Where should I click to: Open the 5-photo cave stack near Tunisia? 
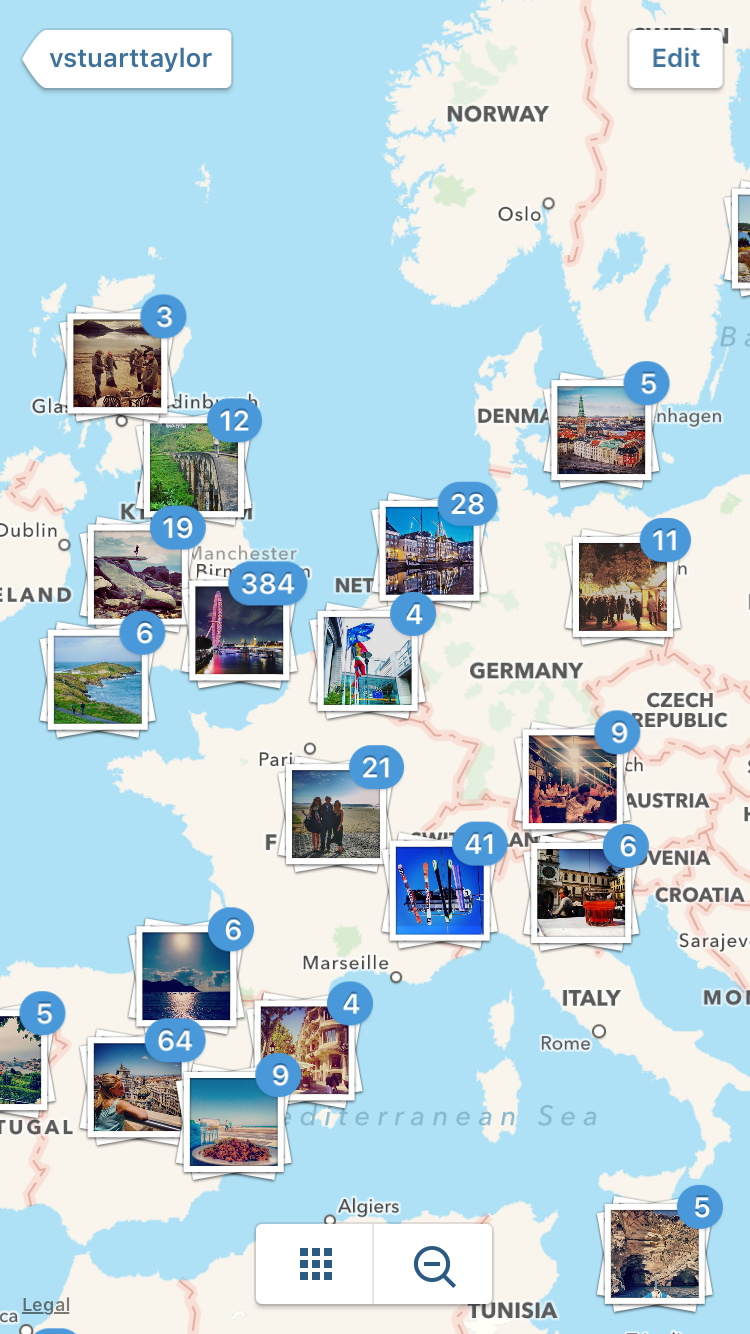pos(655,1253)
